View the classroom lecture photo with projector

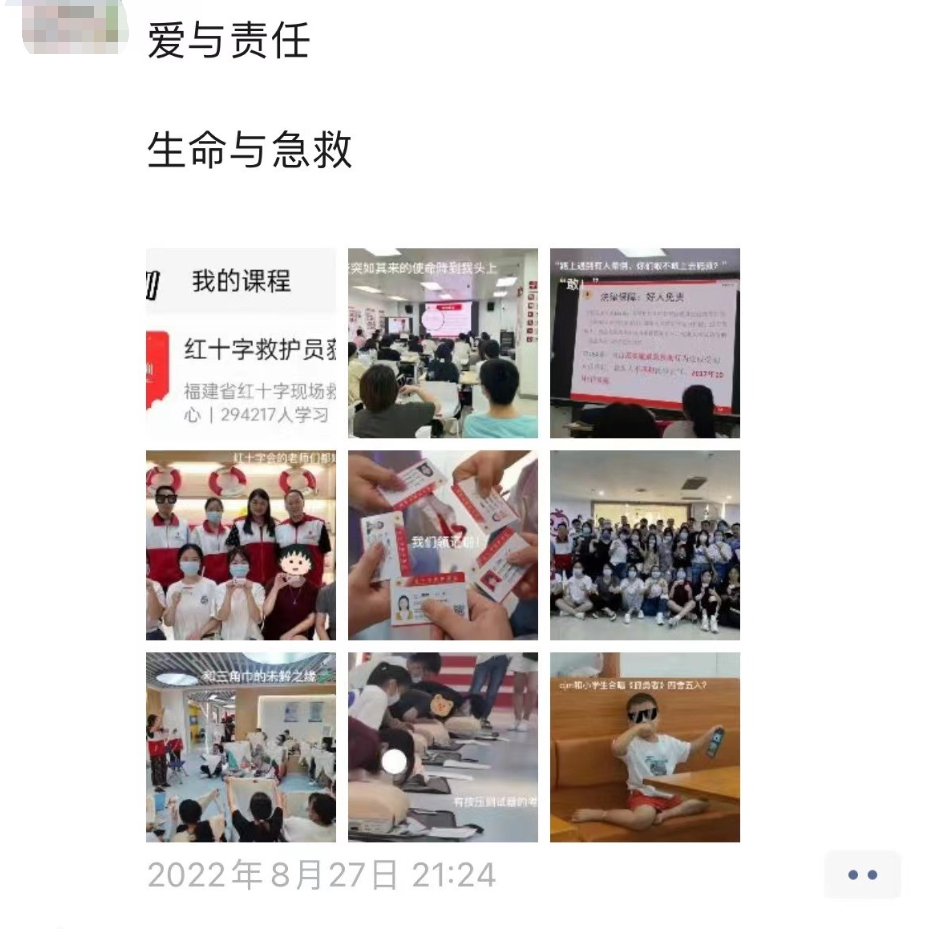tap(443, 343)
